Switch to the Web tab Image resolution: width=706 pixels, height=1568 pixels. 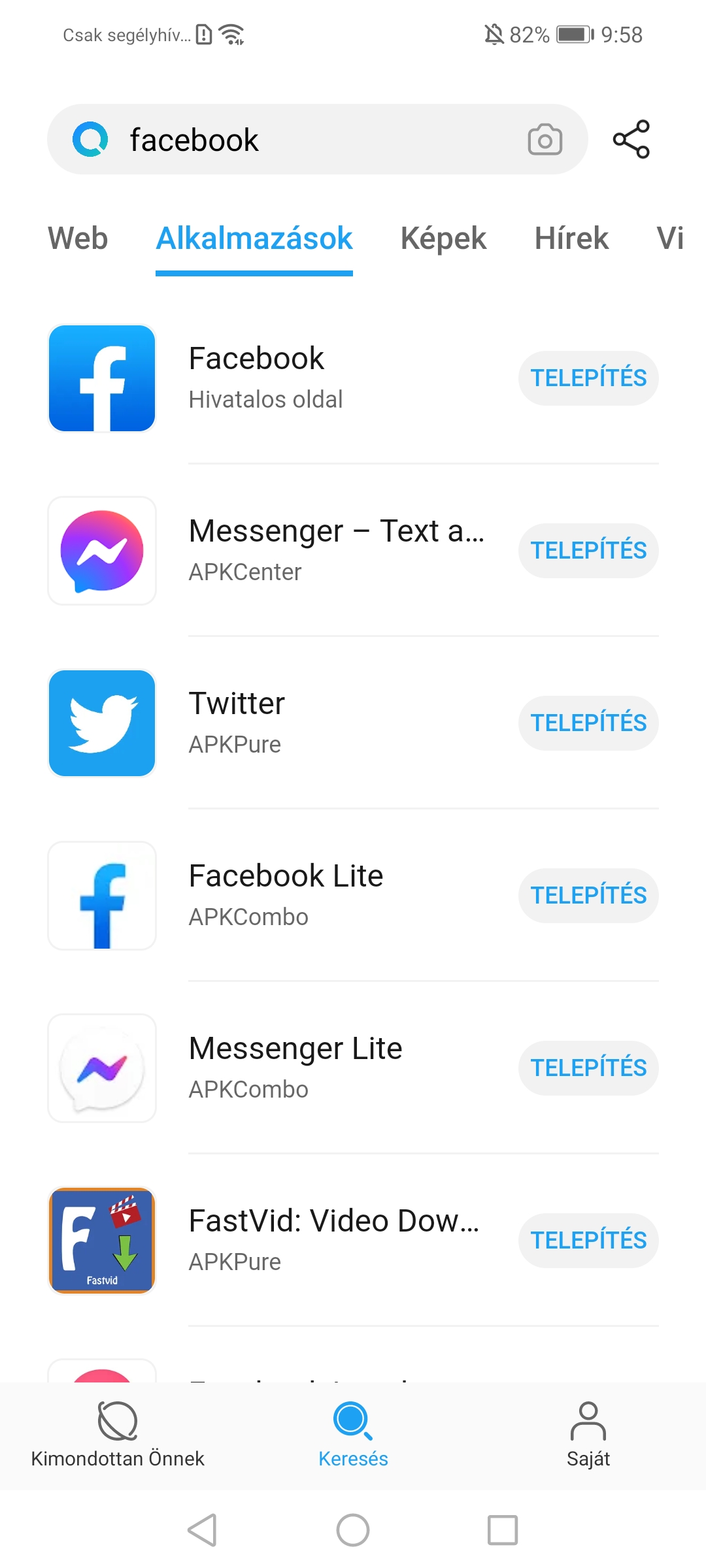tap(78, 238)
